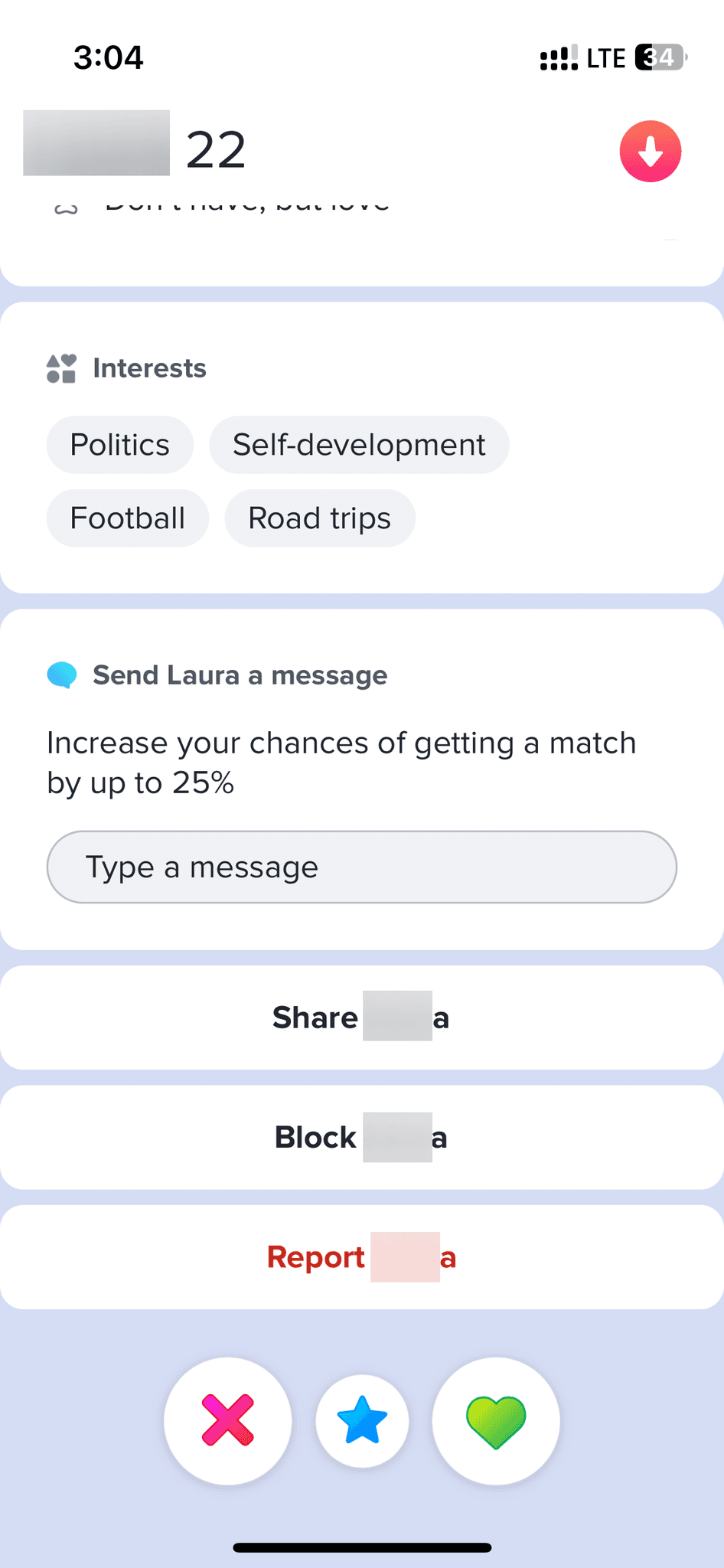The width and height of the screenshot is (724, 1568).
Task: Select the dislike X button
Action: [x=227, y=1421]
